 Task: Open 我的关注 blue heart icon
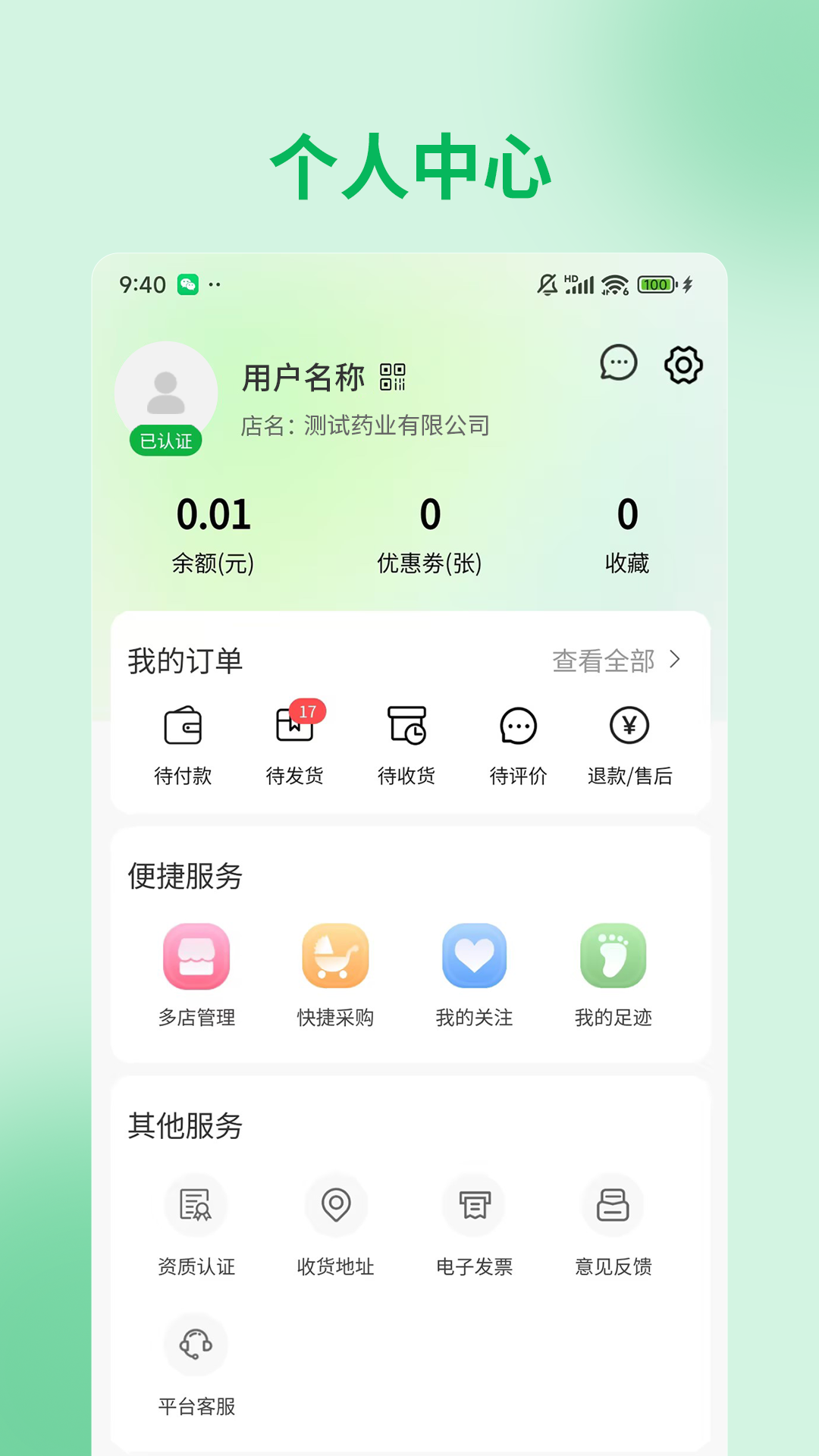click(x=473, y=957)
